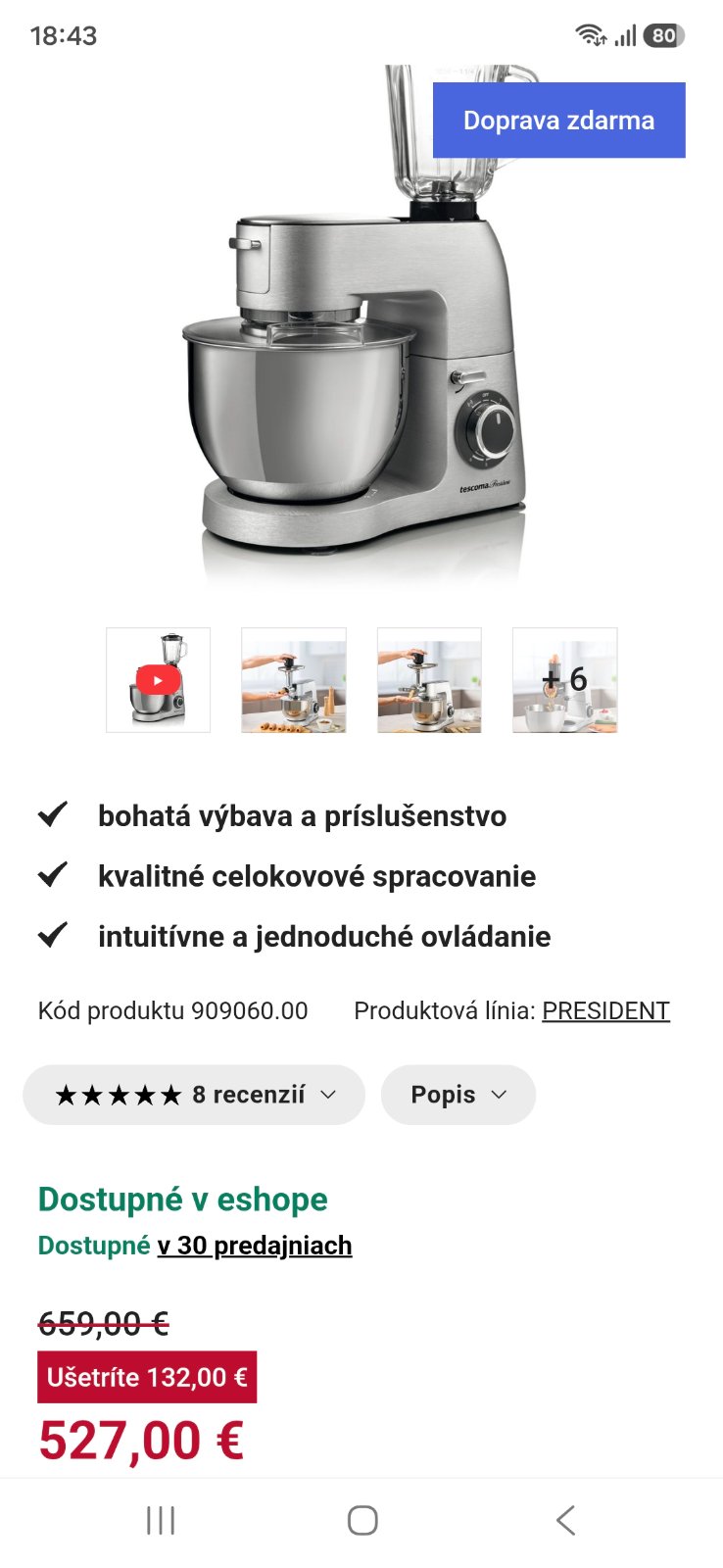The height and width of the screenshot is (1568, 723).
Task: Open the +6 more photos thumbnail
Action: click(564, 680)
